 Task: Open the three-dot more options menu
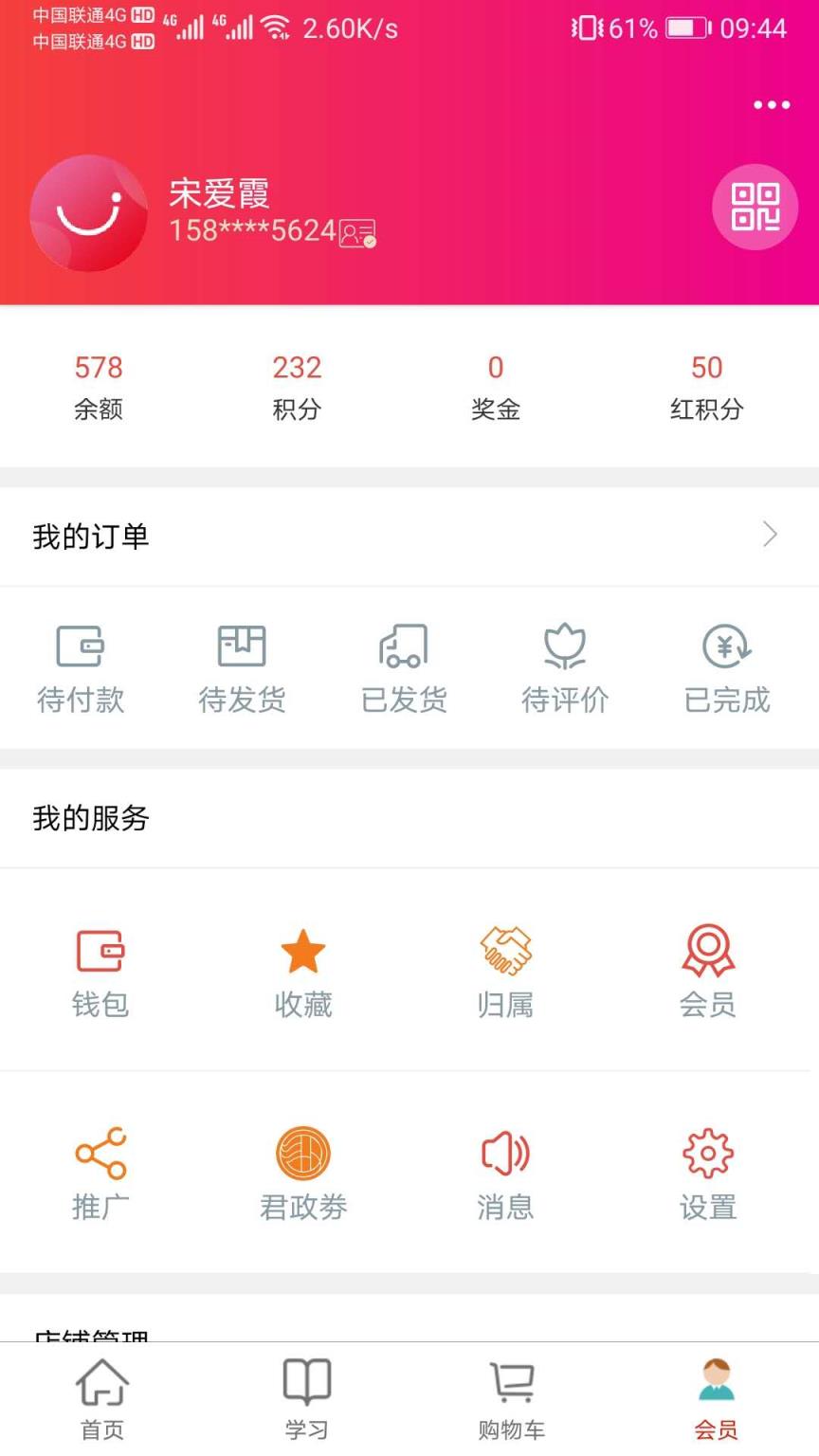coord(771,104)
